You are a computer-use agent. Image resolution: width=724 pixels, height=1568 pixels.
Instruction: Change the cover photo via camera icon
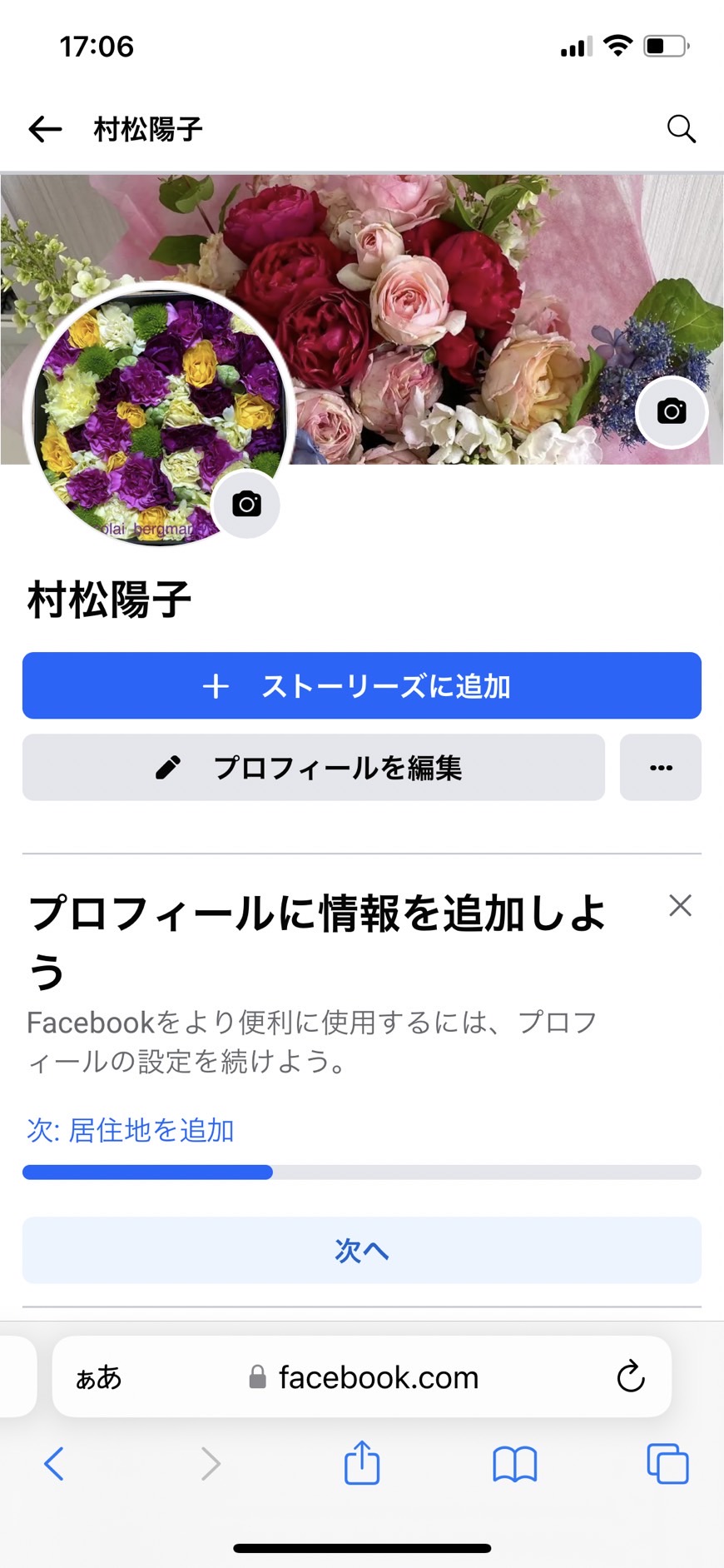pyautogui.click(x=672, y=411)
